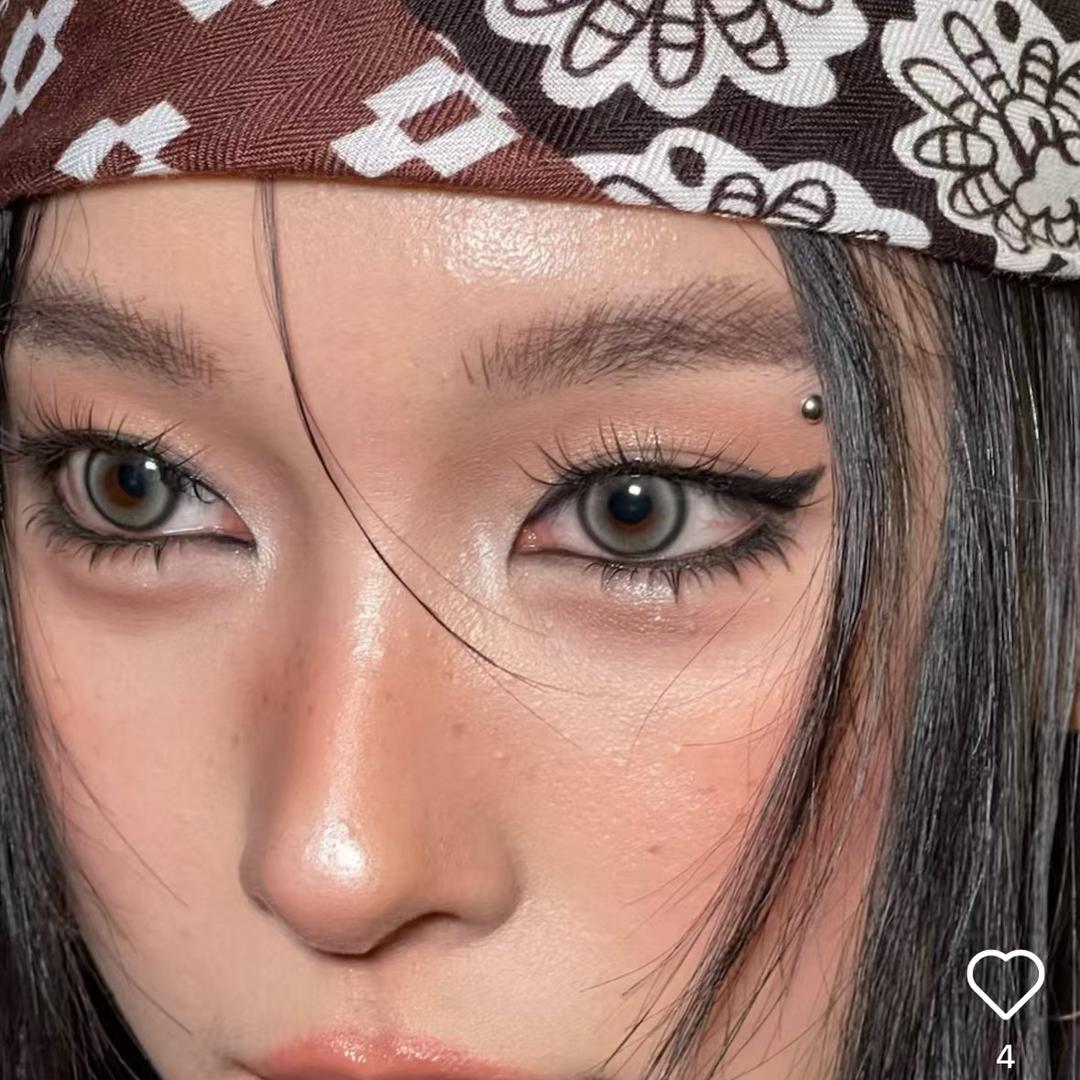Like this photo with the heart icon
The width and height of the screenshot is (1080, 1080).
1005,983
